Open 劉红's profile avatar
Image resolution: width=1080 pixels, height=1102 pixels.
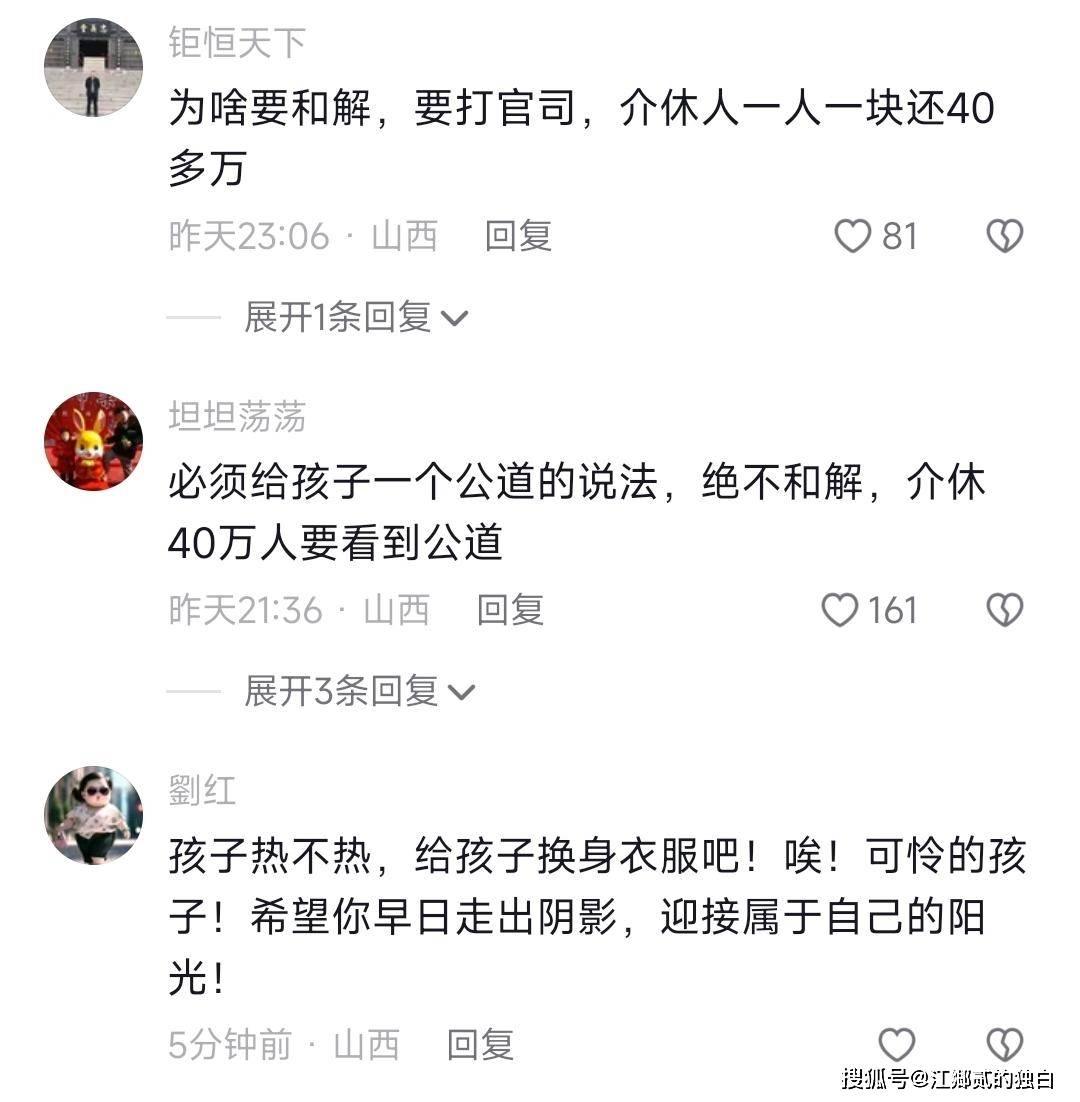93,815
